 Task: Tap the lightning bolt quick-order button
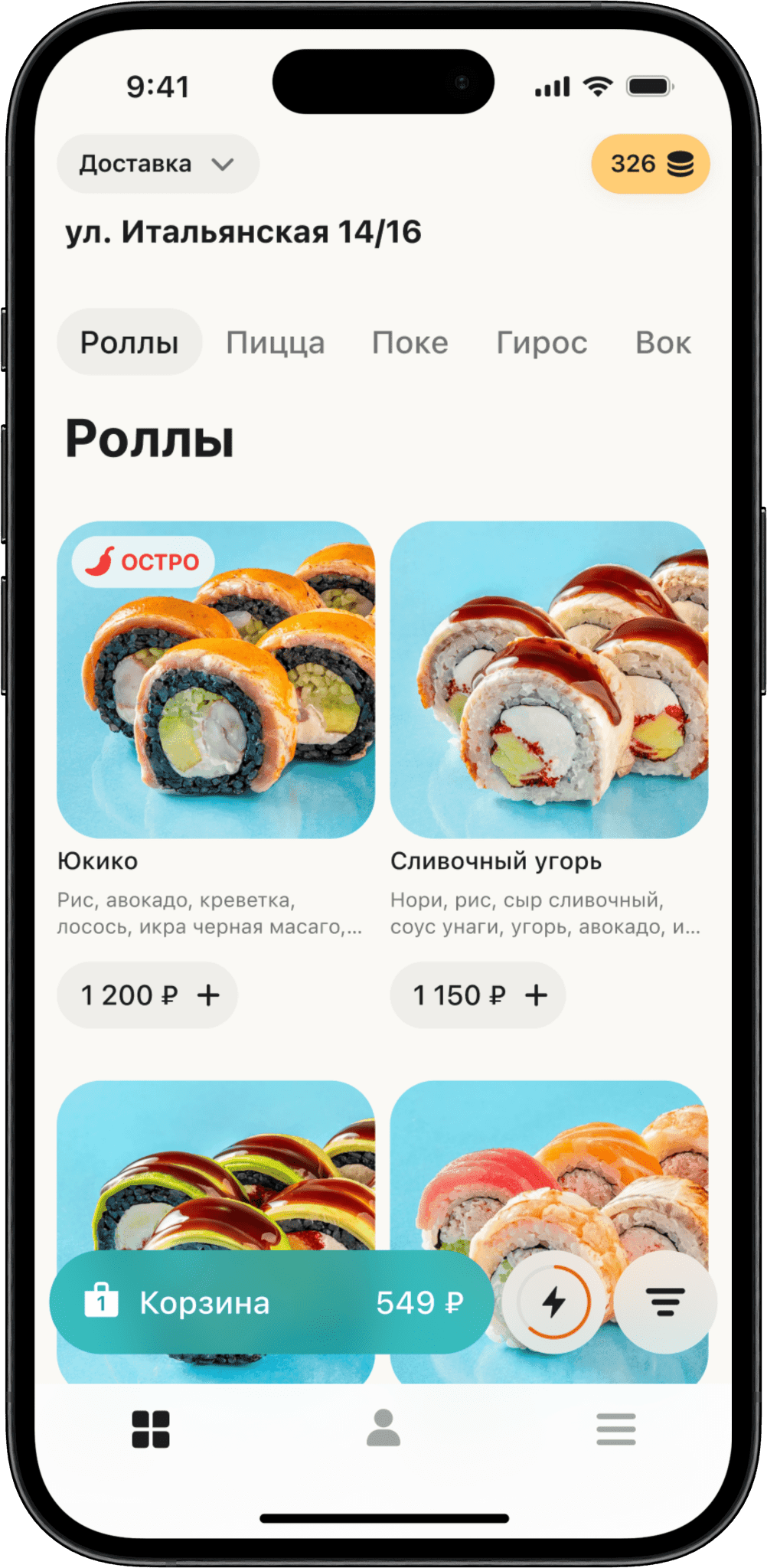(553, 1302)
